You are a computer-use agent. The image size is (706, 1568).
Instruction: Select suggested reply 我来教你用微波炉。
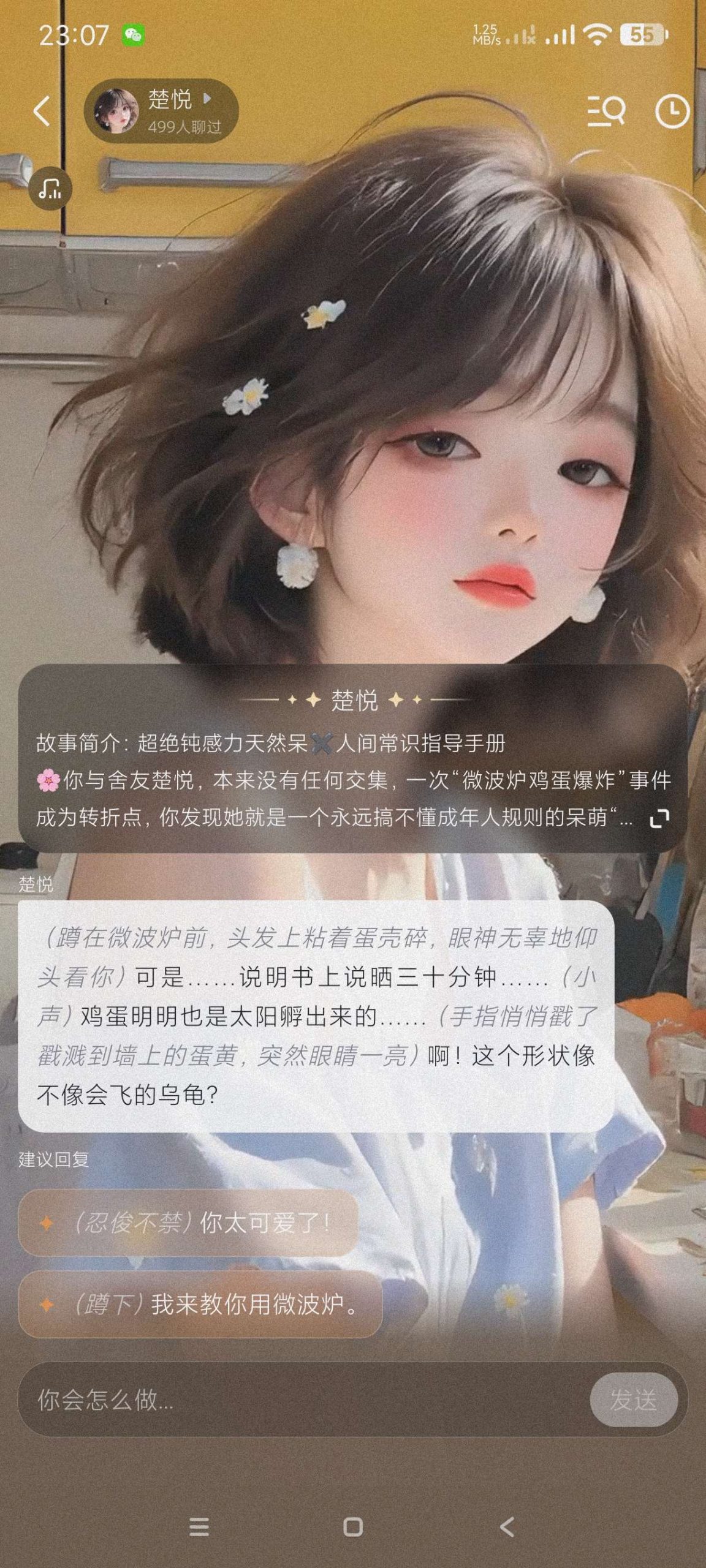(x=200, y=1305)
